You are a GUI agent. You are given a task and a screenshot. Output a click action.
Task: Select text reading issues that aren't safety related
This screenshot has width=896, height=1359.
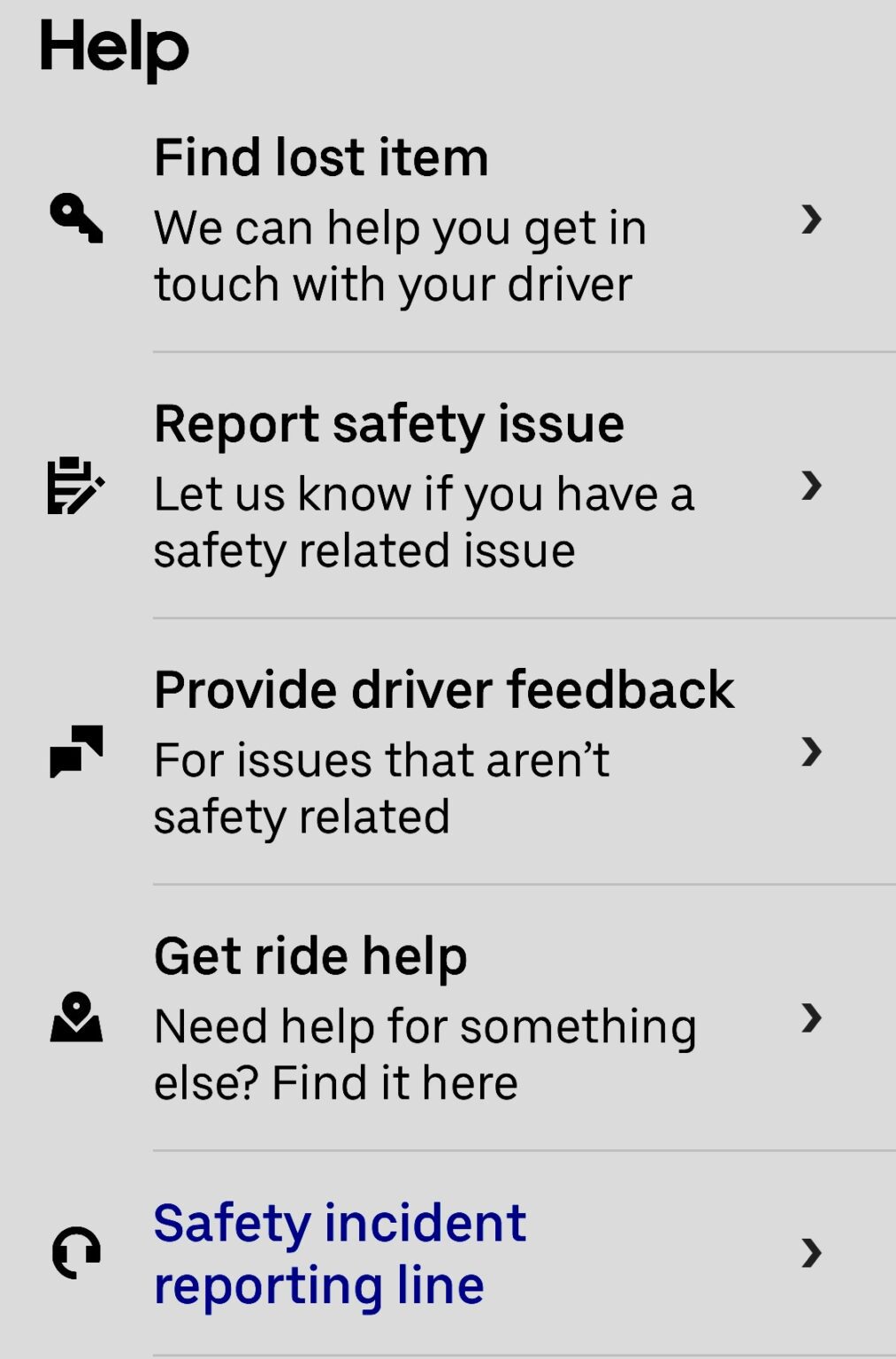pos(380,786)
